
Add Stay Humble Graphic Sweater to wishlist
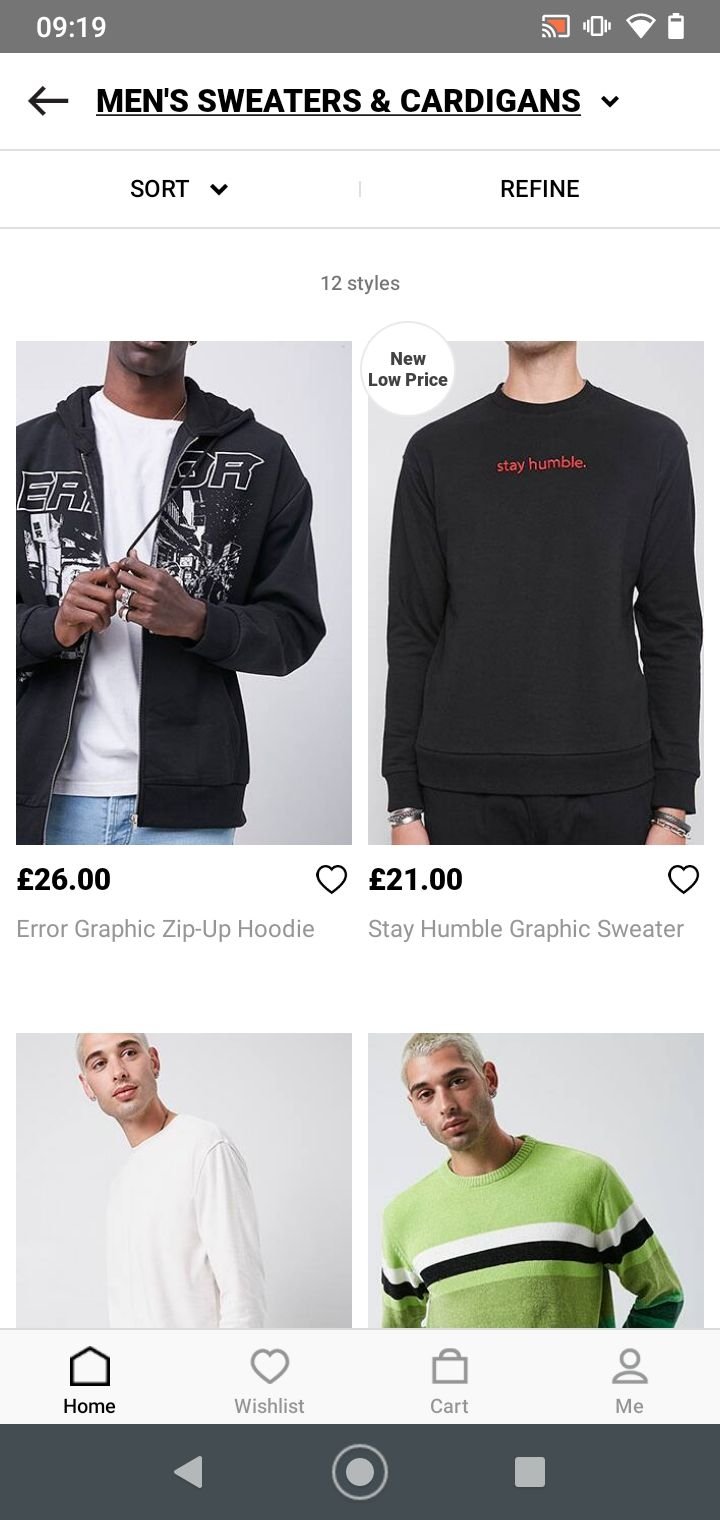[683, 879]
